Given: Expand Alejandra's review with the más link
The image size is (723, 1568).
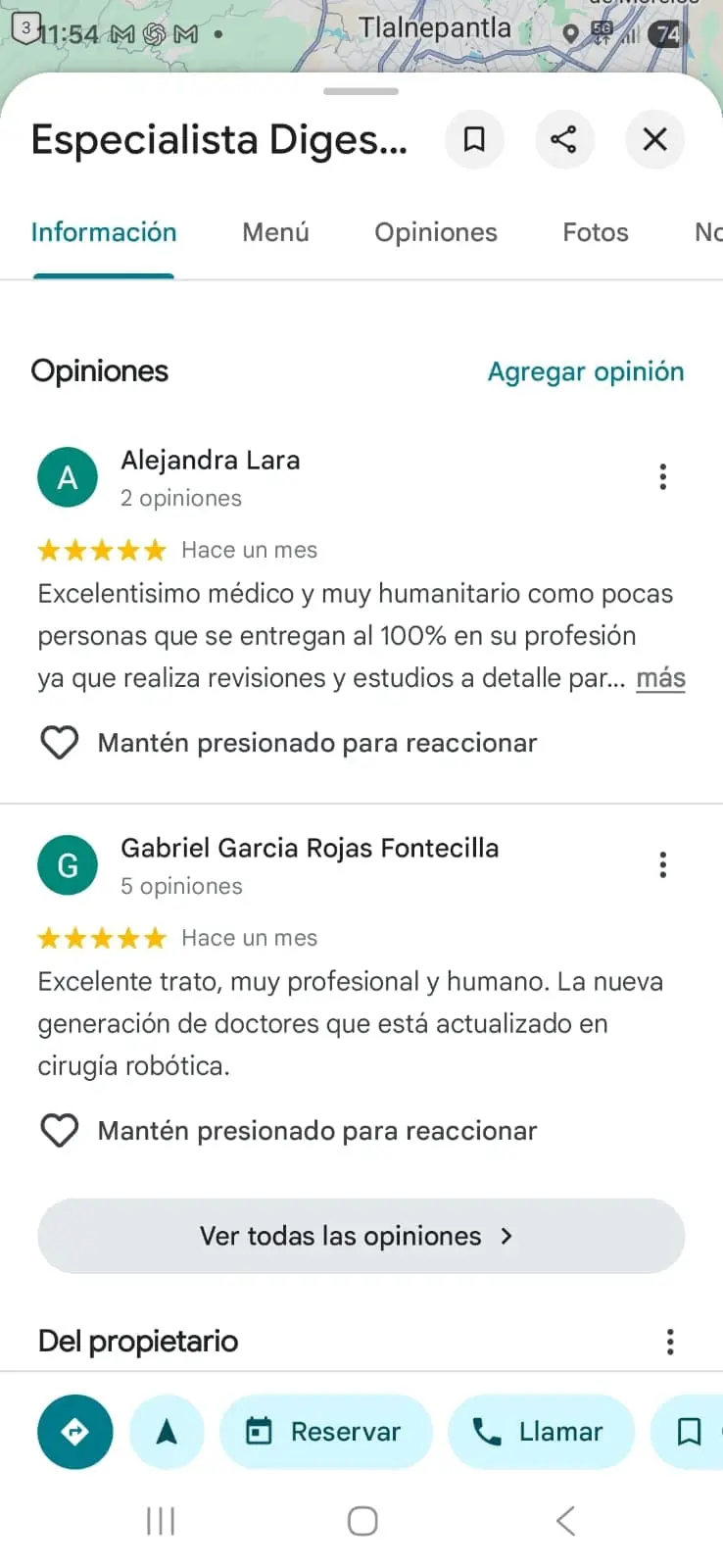Looking at the screenshot, I should tap(659, 677).
